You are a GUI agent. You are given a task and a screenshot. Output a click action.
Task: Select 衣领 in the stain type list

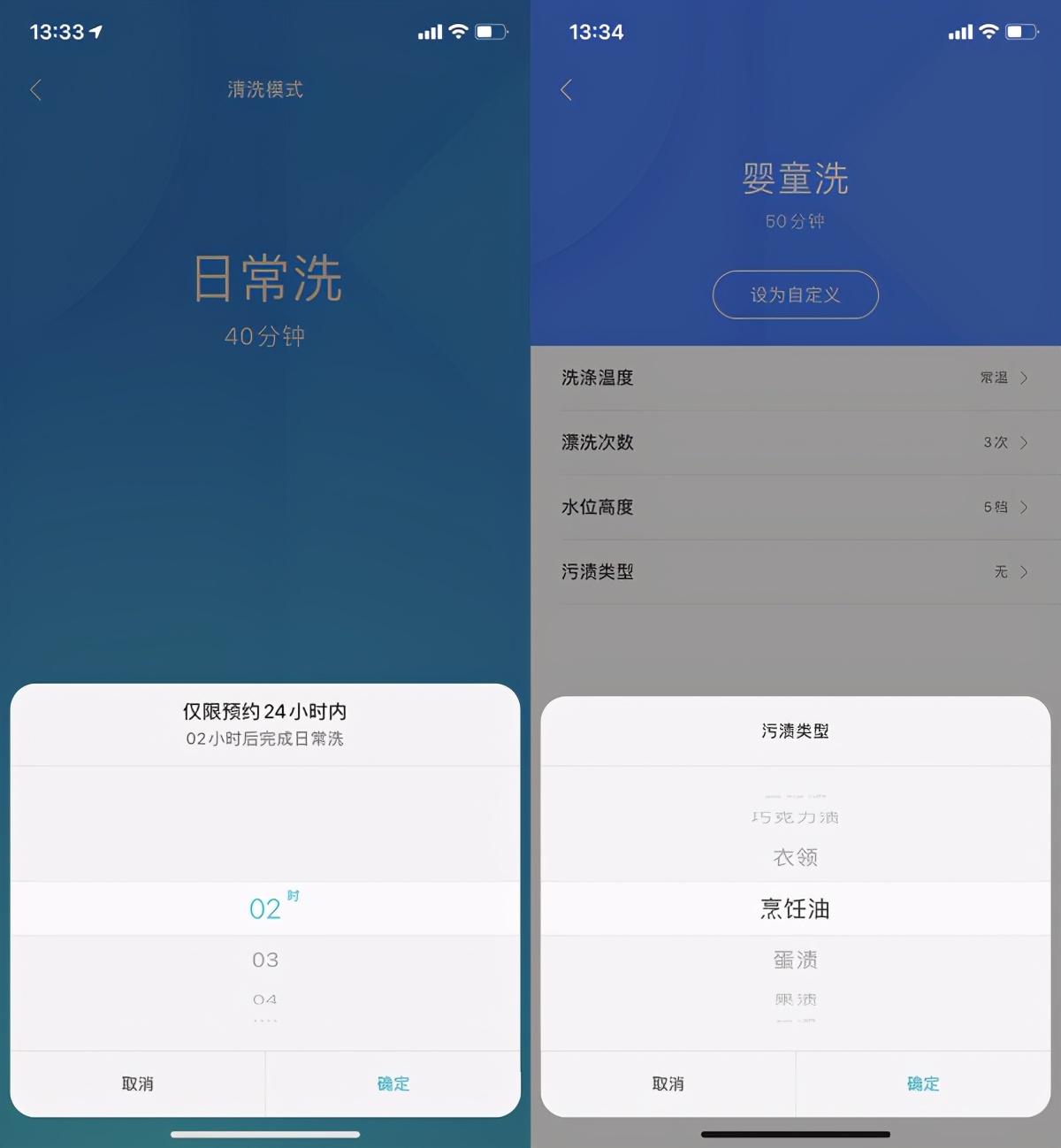(x=794, y=856)
